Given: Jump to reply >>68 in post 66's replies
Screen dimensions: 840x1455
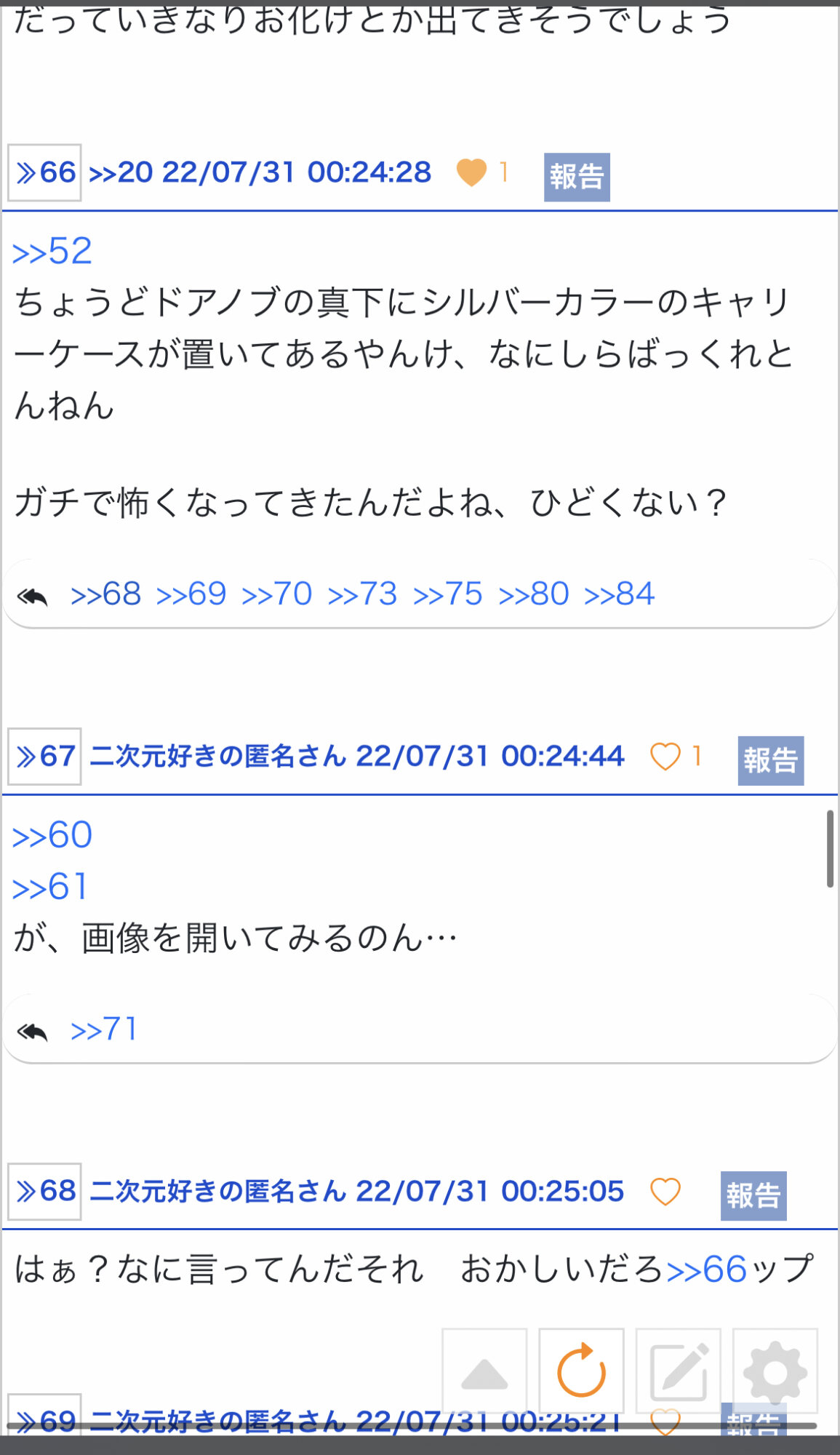Looking at the screenshot, I should coord(105,594).
